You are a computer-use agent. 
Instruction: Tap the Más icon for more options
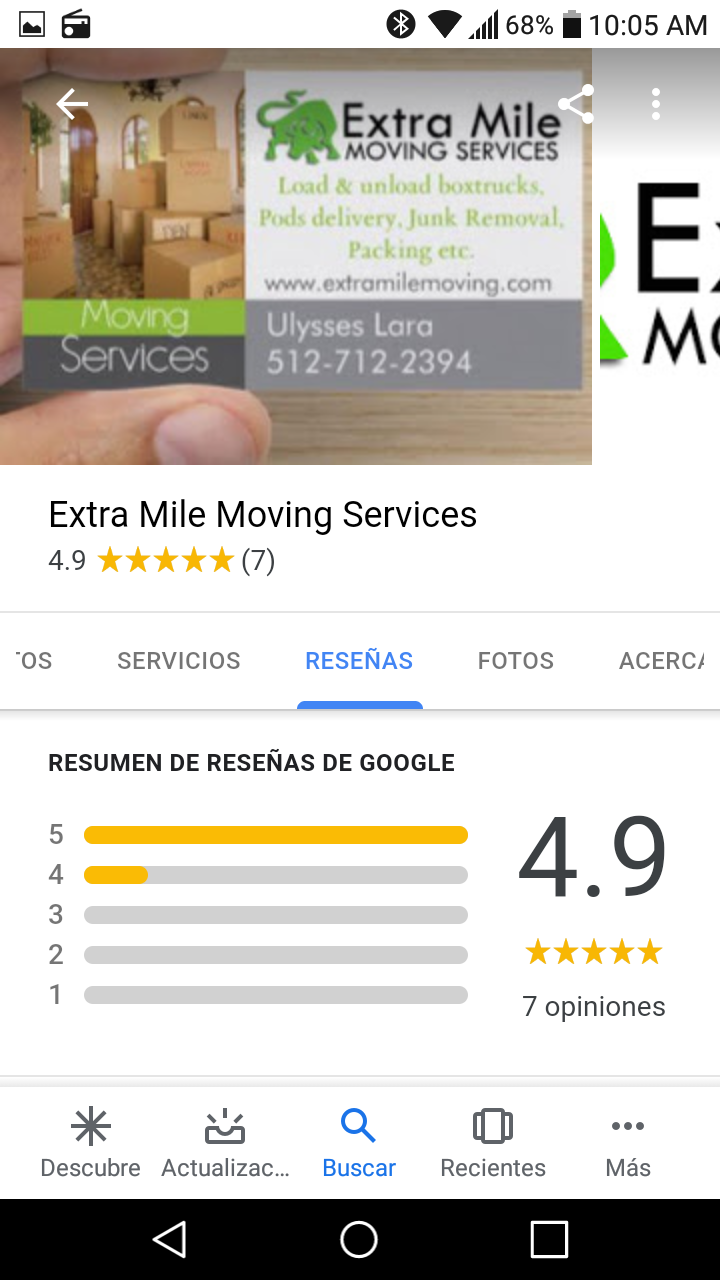[627, 1140]
